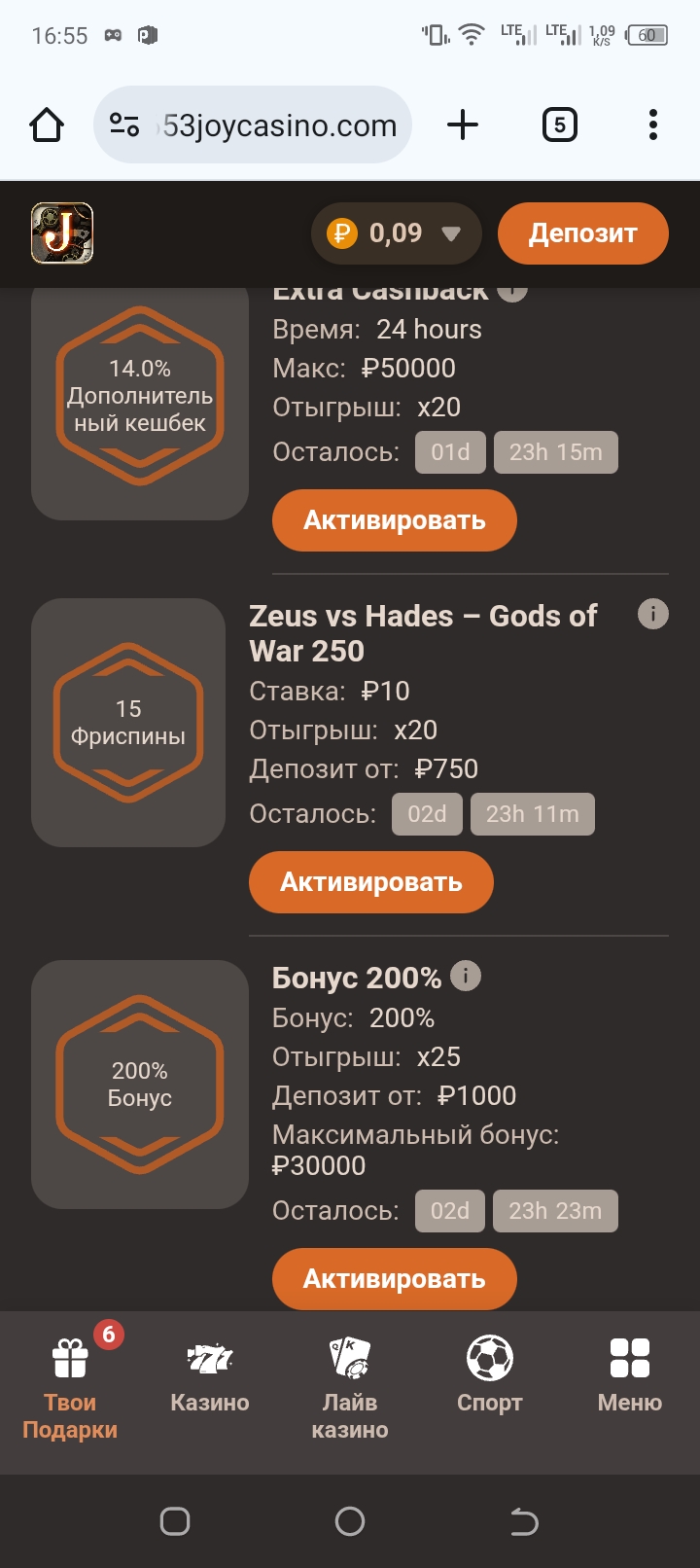Go to the Казино tab
The image size is (700, 1568).
[210, 1376]
